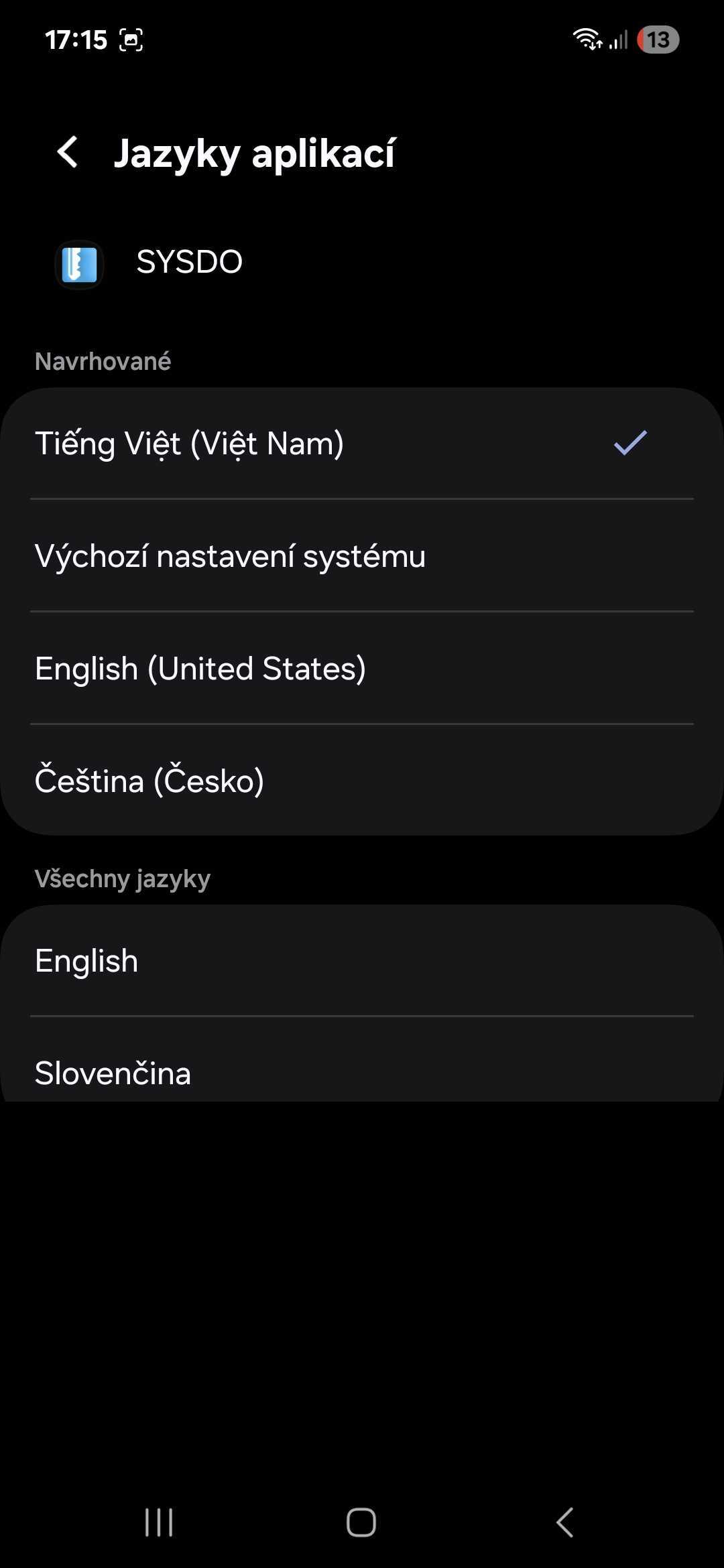Pick Čeština (Česko) as app language
The image size is (724, 1568).
point(362,781)
